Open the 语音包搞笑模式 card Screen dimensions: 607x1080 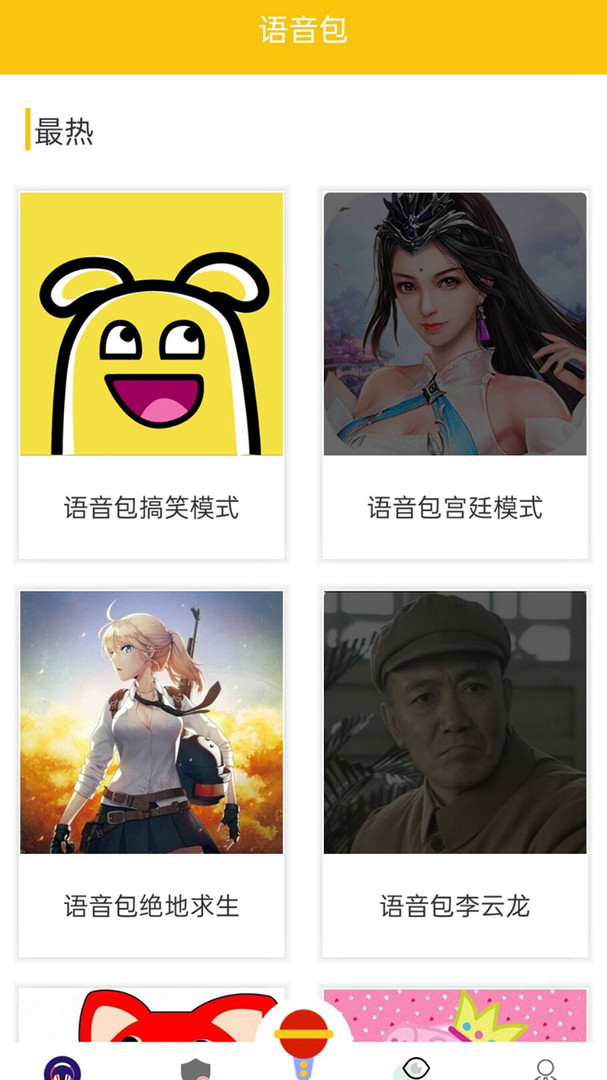(x=152, y=374)
